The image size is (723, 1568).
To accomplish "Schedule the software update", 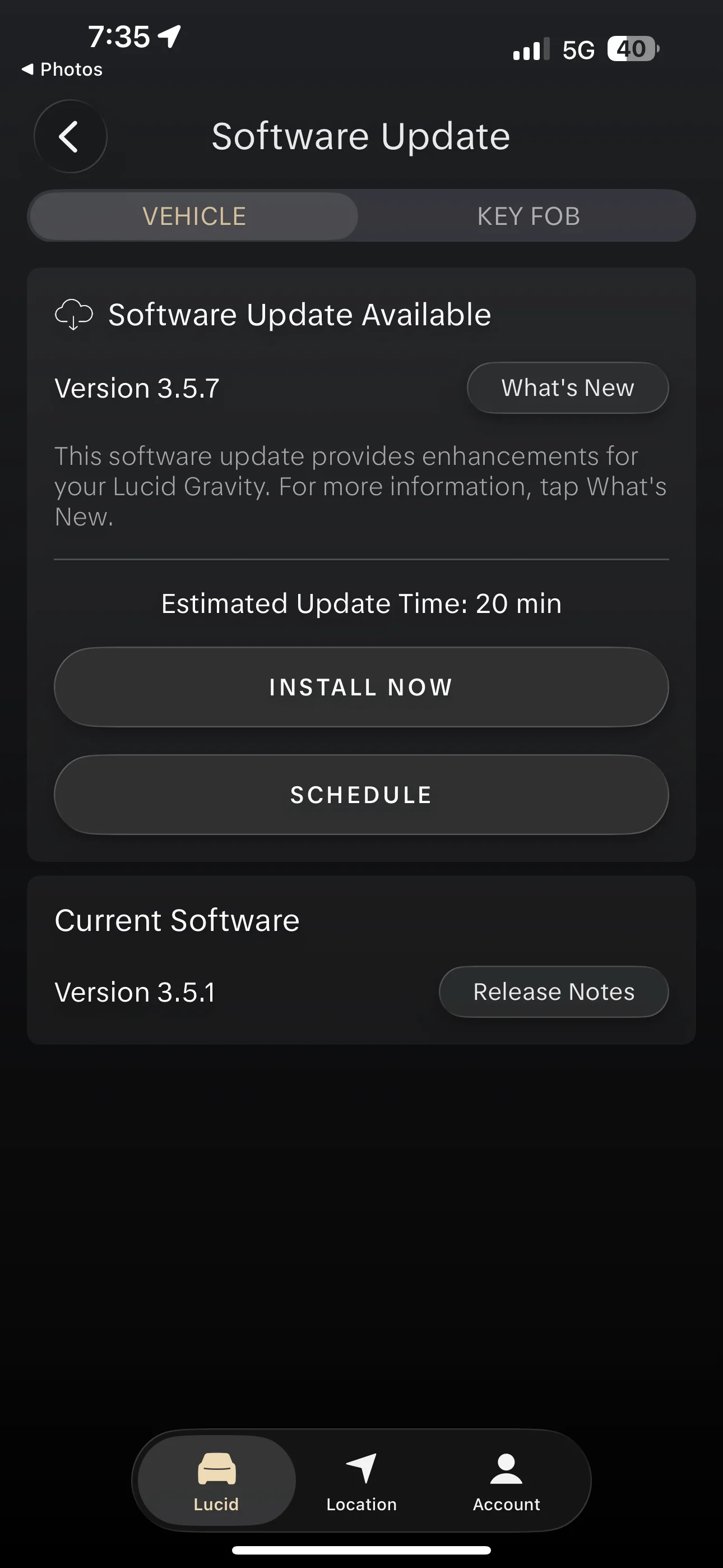I will pyautogui.click(x=361, y=795).
